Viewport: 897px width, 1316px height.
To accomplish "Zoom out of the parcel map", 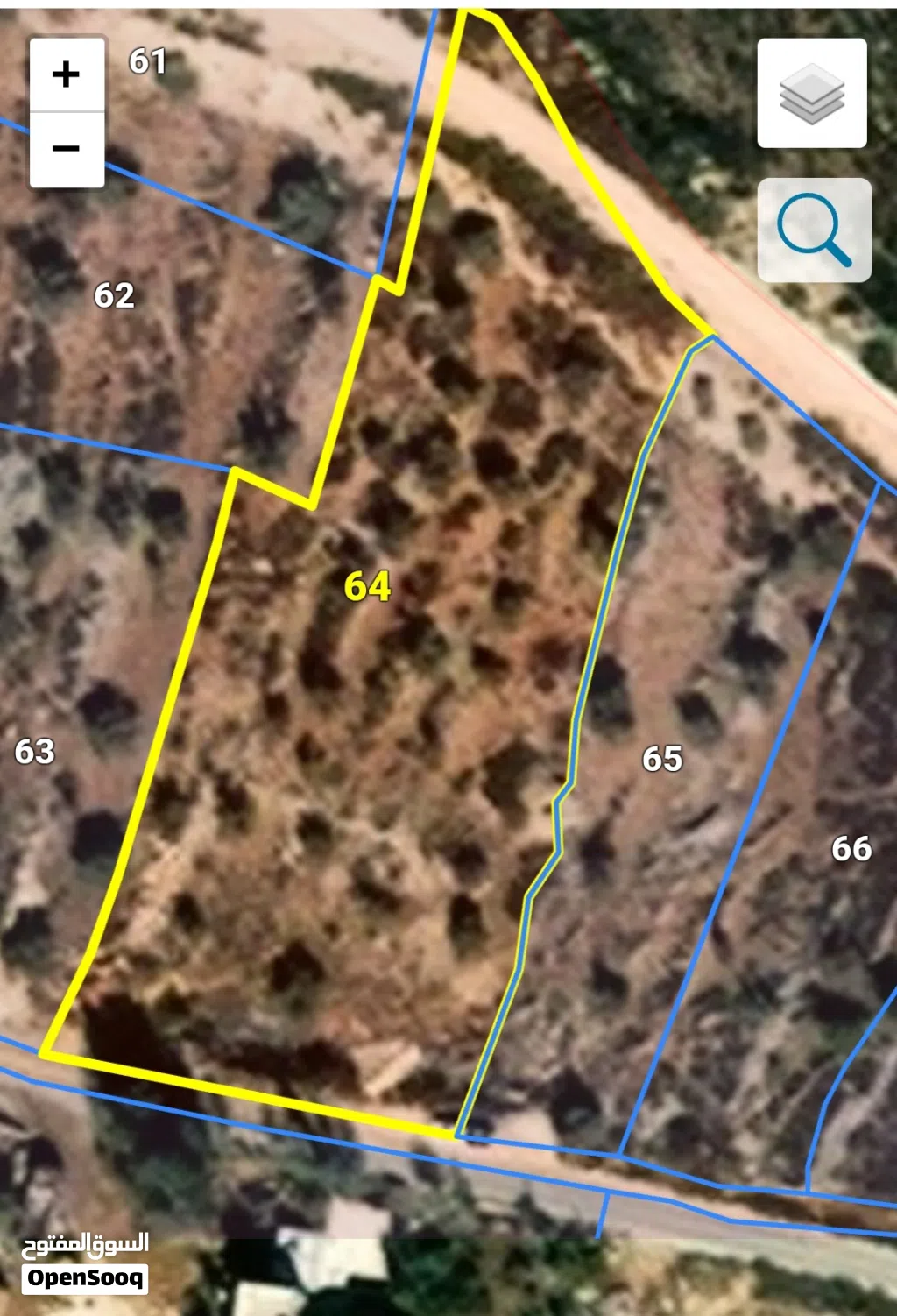I will point(67,149).
